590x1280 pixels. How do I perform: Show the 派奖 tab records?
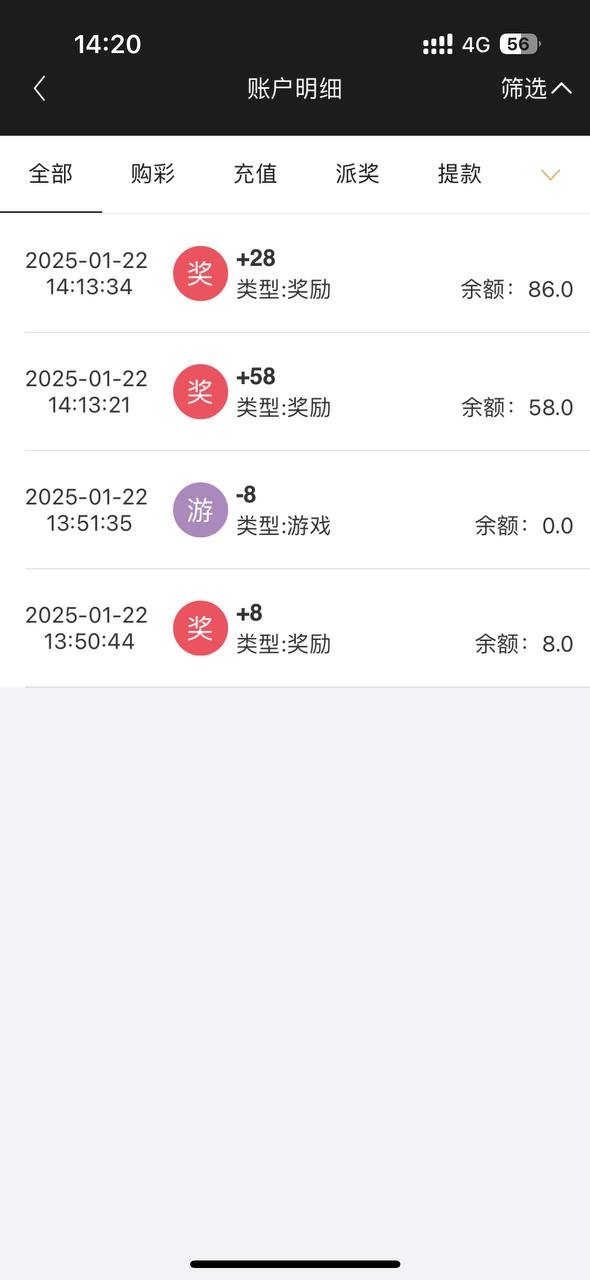[357, 174]
